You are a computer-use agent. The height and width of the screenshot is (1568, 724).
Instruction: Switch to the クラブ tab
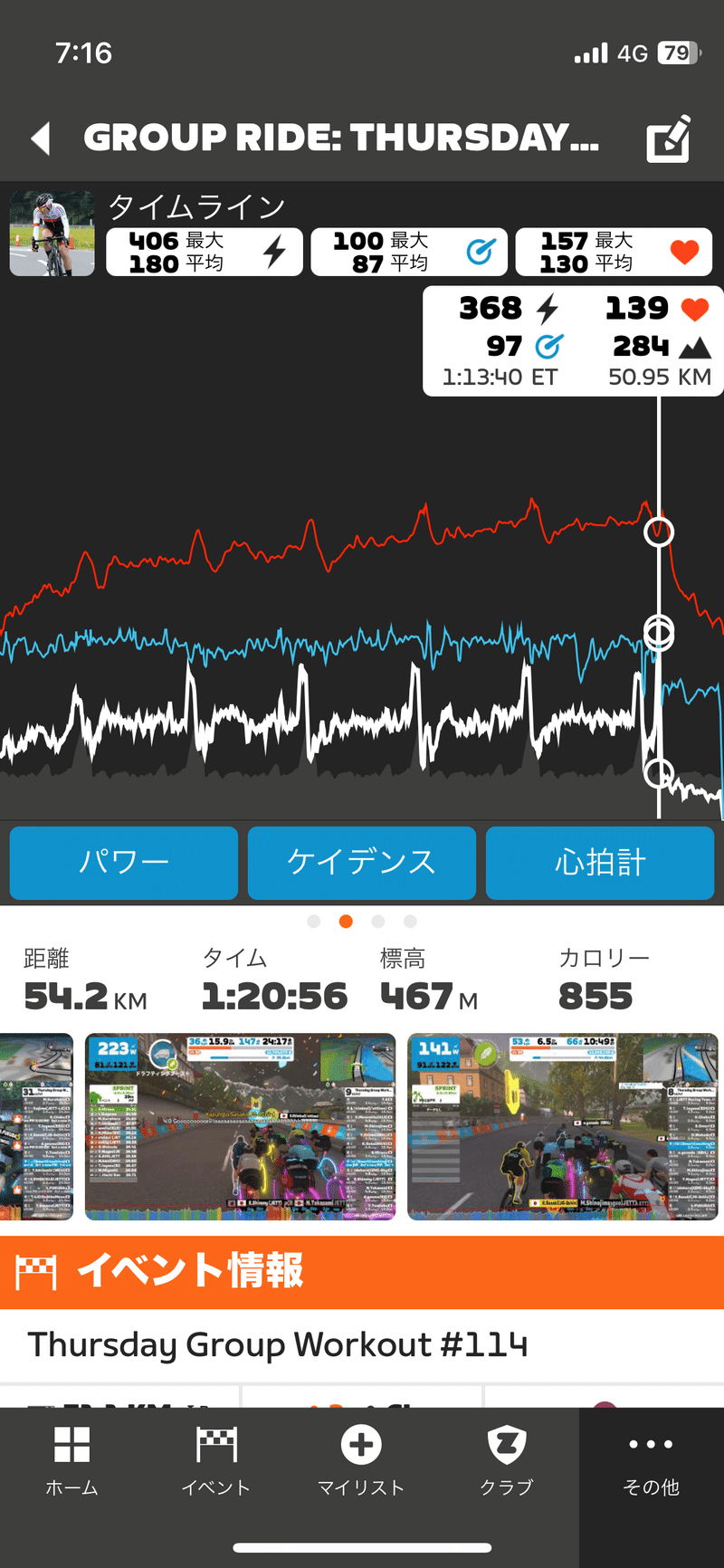506,1459
